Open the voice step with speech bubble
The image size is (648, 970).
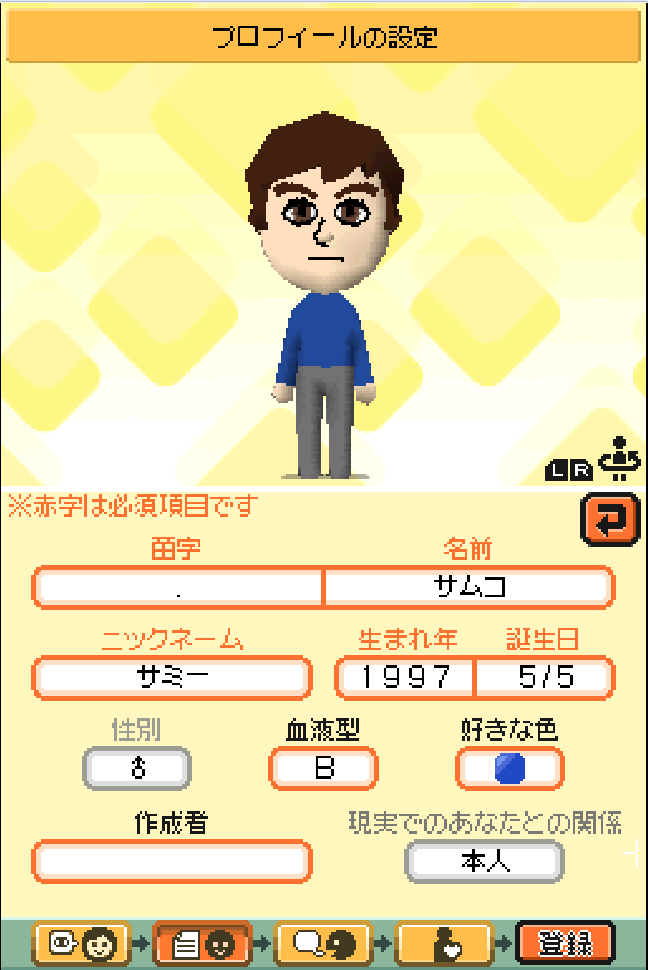tap(323, 944)
